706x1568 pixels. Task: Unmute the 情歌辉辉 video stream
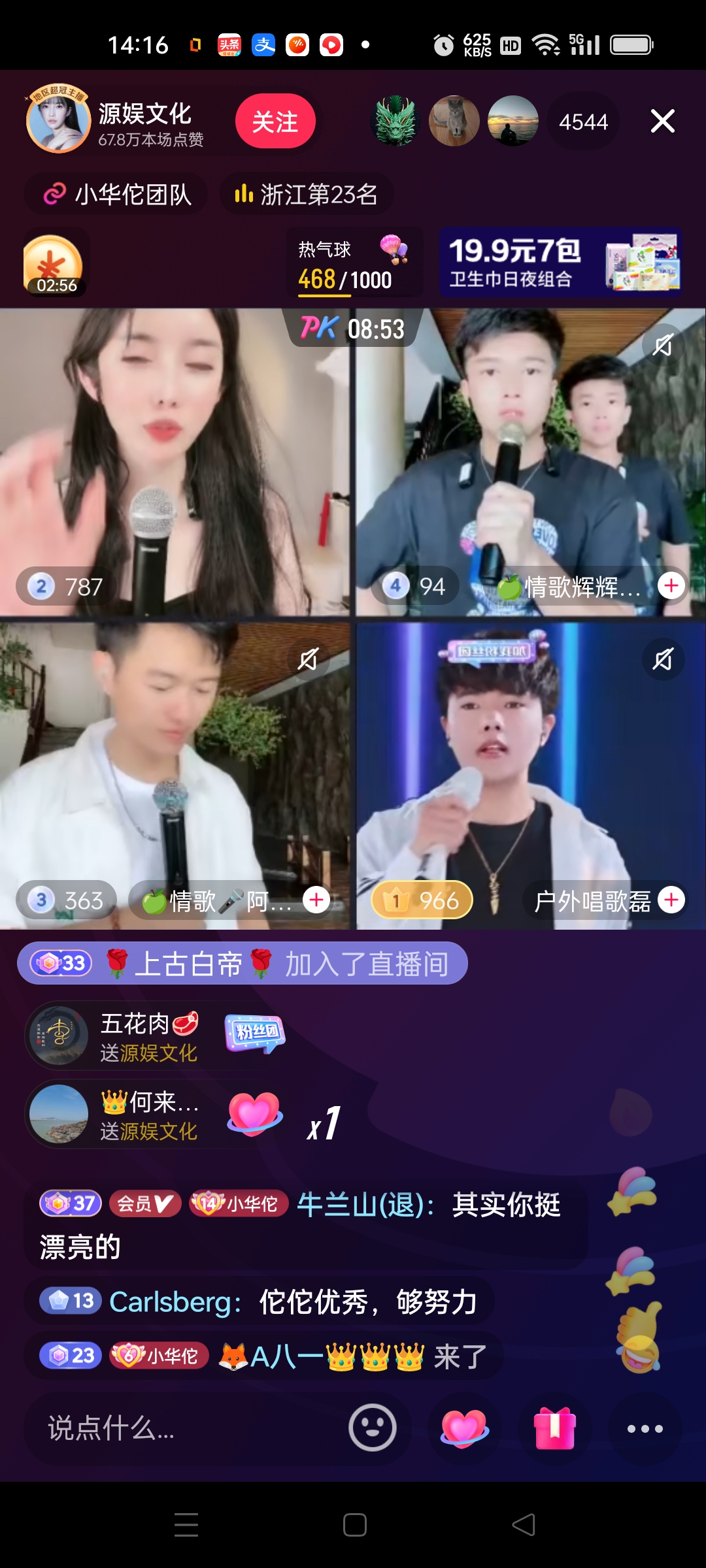pos(663,345)
